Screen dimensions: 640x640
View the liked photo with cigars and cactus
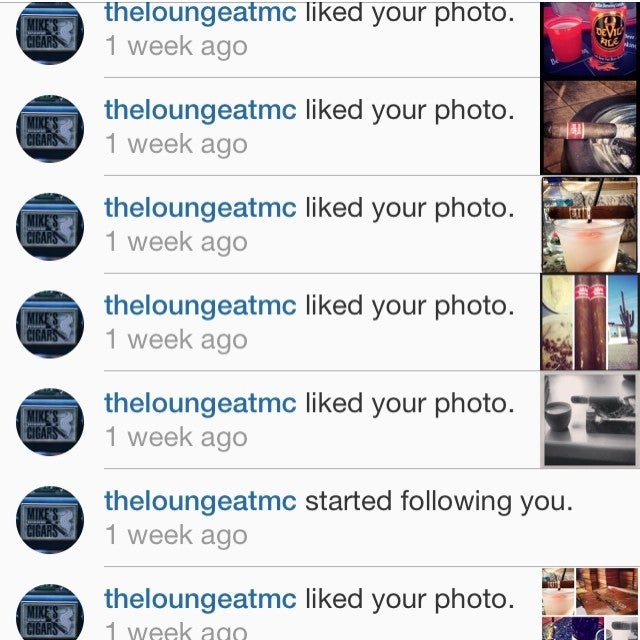pos(589,322)
